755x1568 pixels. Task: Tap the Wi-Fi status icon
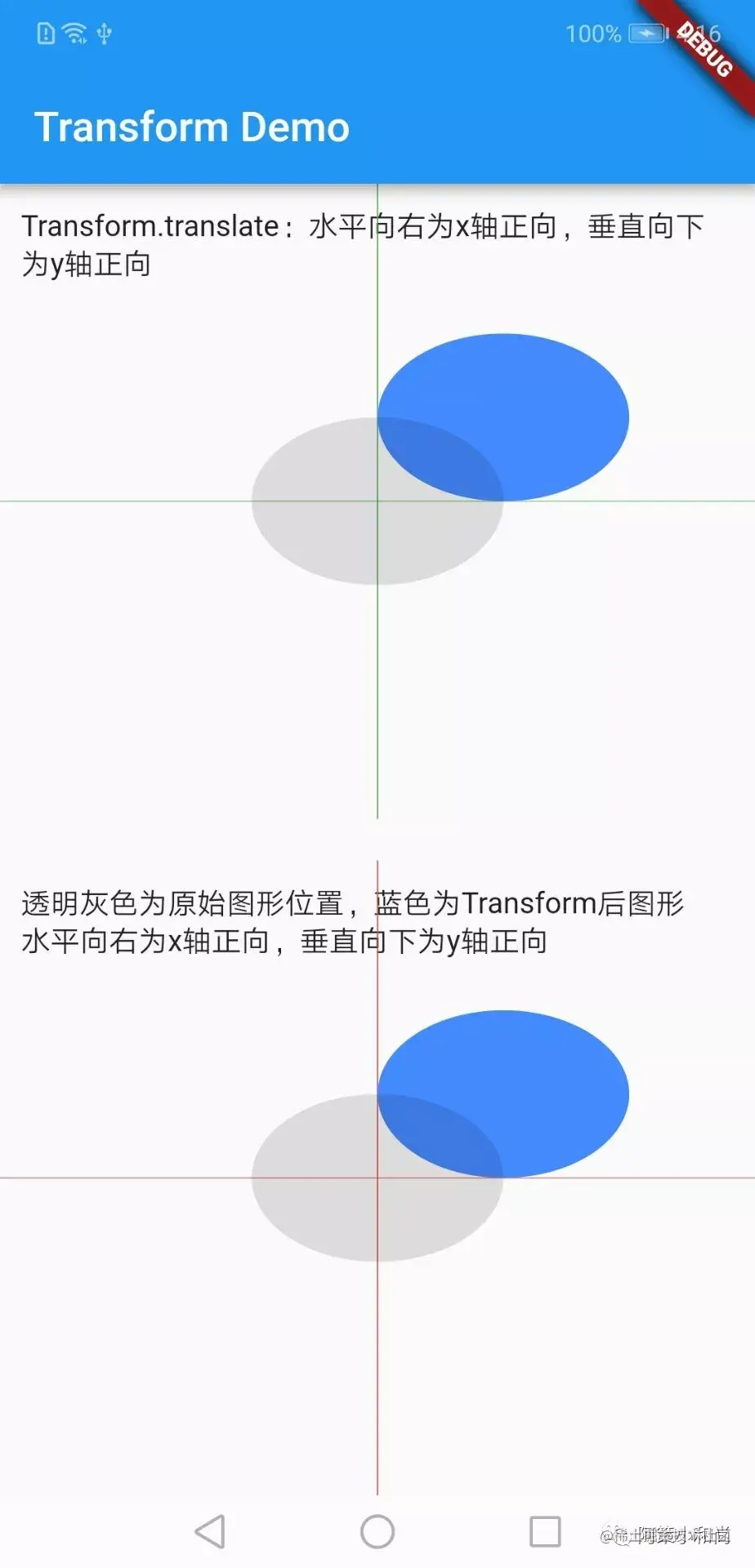[73, 33]
